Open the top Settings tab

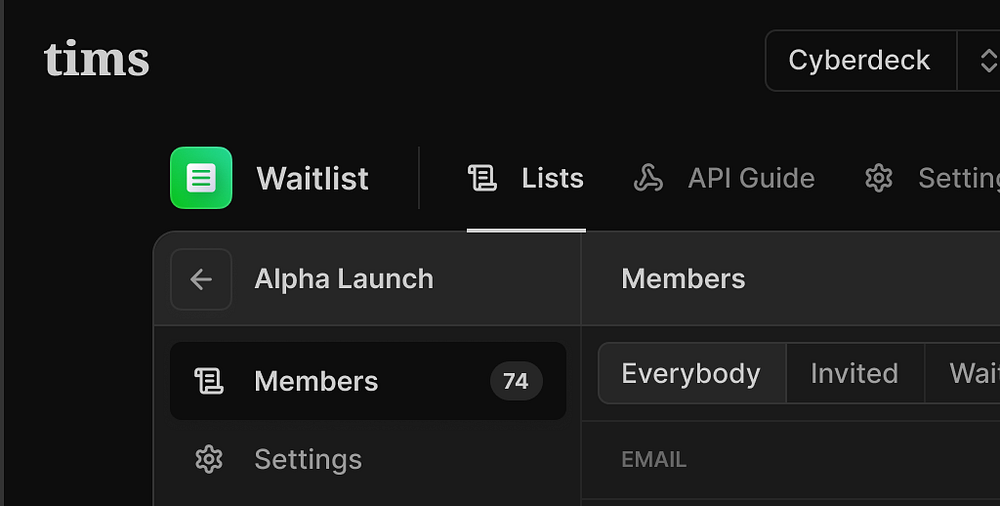[x=930, y=179]
